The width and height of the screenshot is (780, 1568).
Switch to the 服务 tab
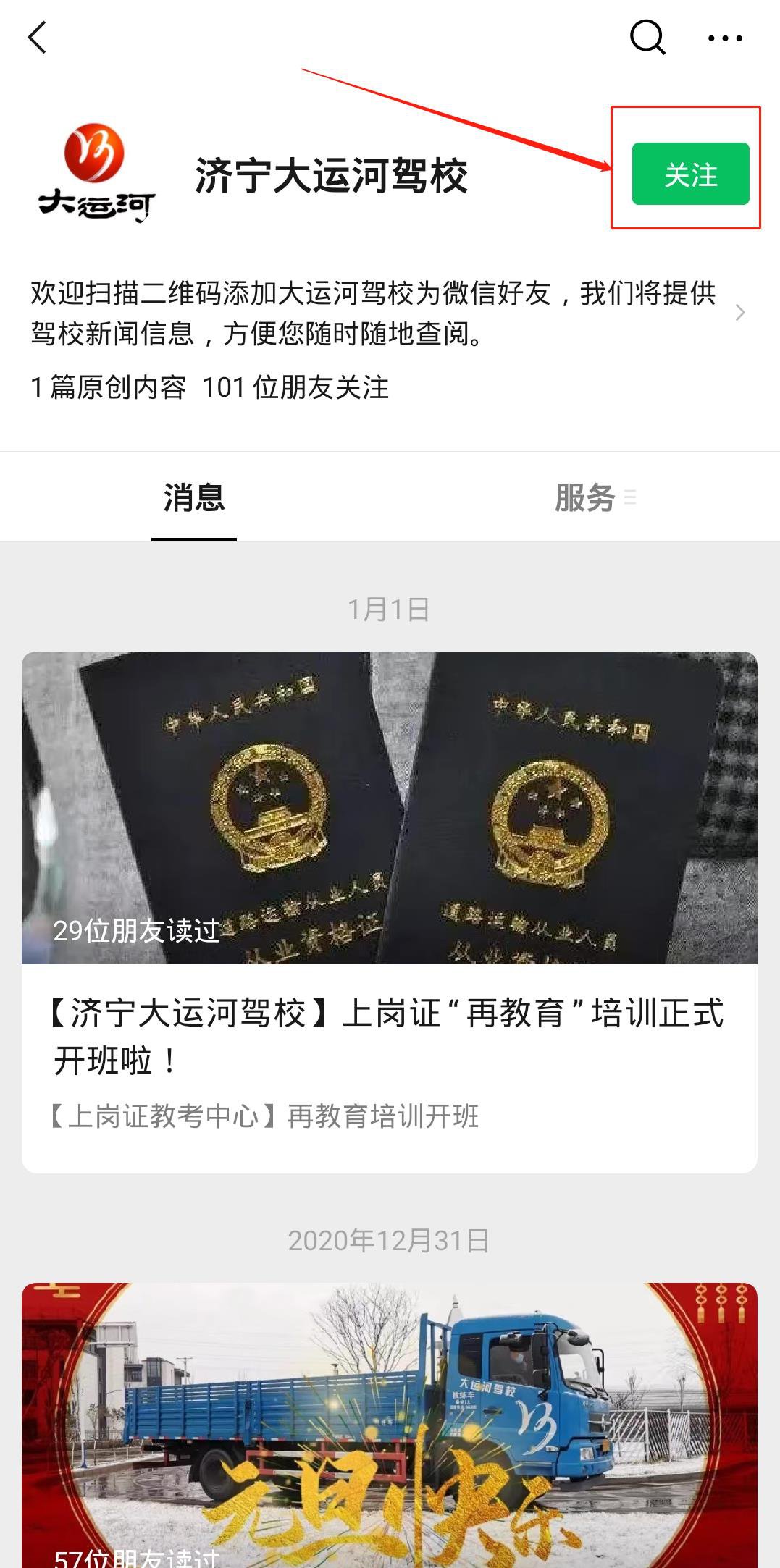coord(585,496)
